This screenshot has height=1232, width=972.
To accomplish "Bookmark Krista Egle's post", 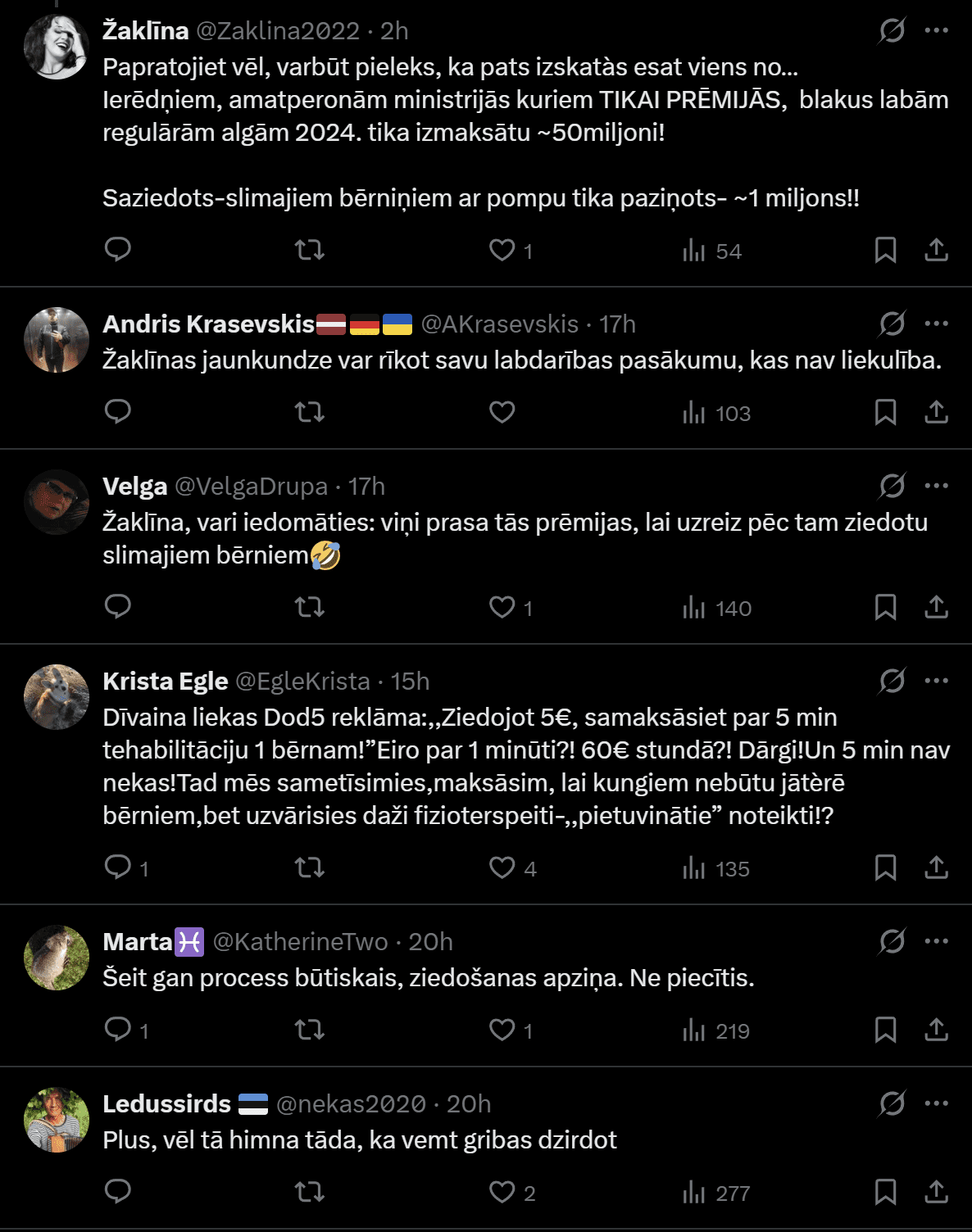I will click(x=885, y=867).
